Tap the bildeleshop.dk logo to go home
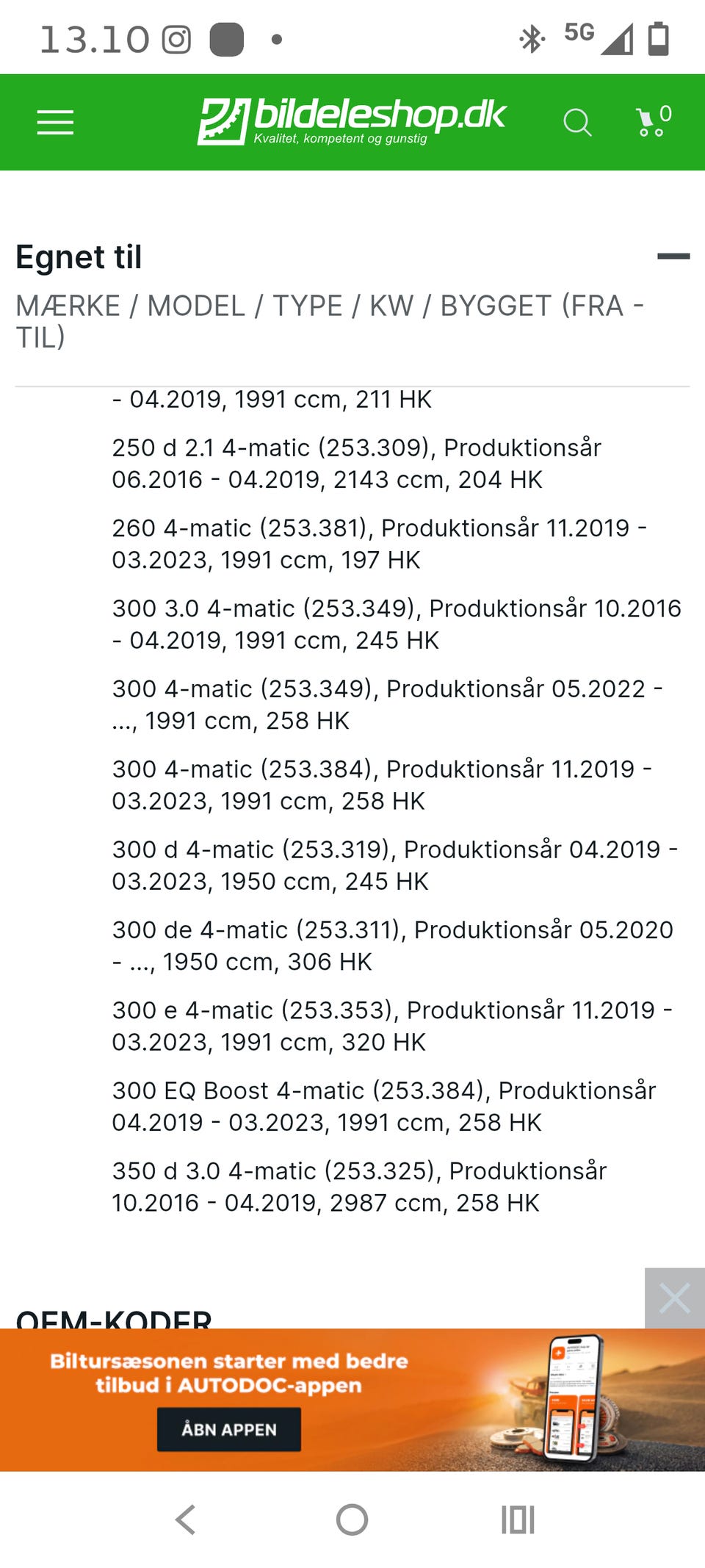Screen dimensions: 705x1568 tap(352, 121)
